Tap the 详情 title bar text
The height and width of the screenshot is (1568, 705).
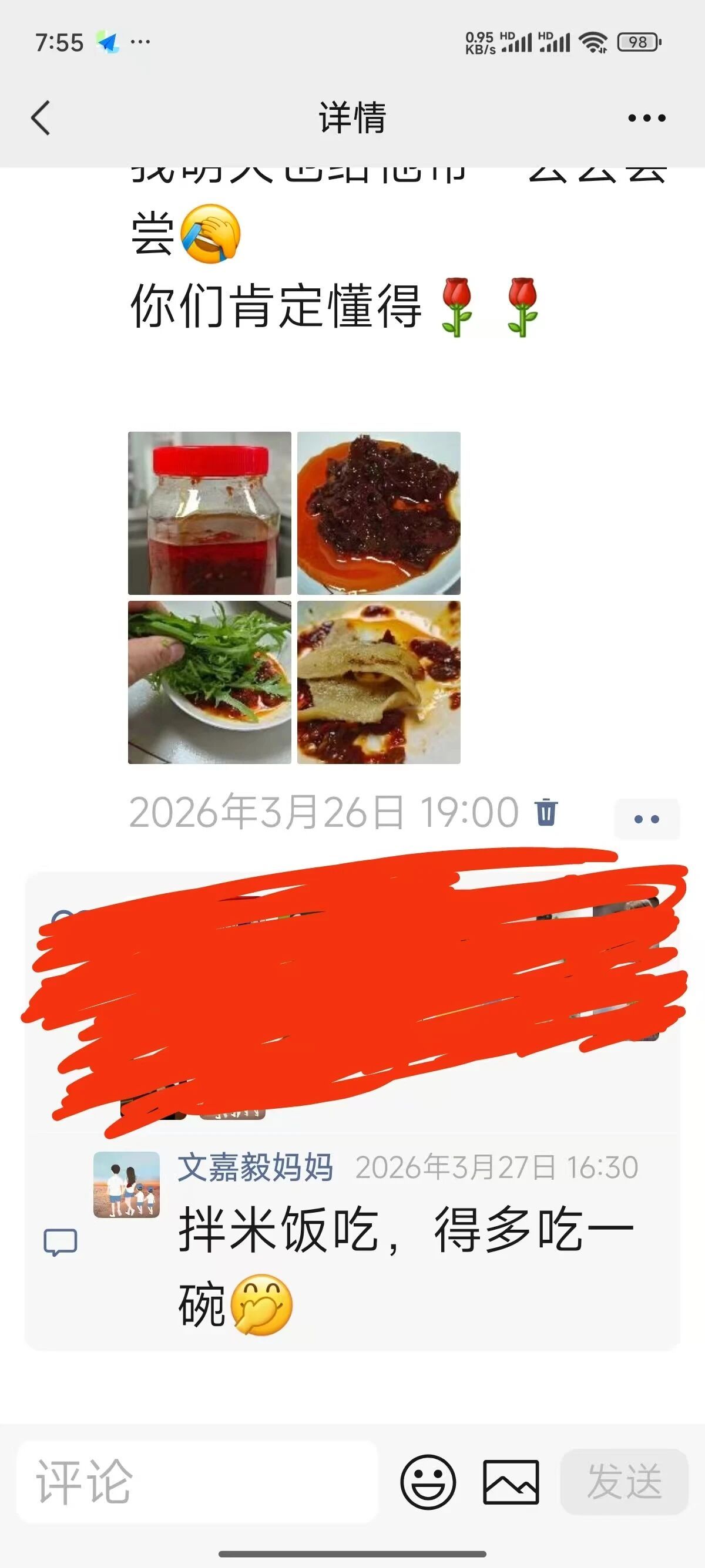point(352,119)
